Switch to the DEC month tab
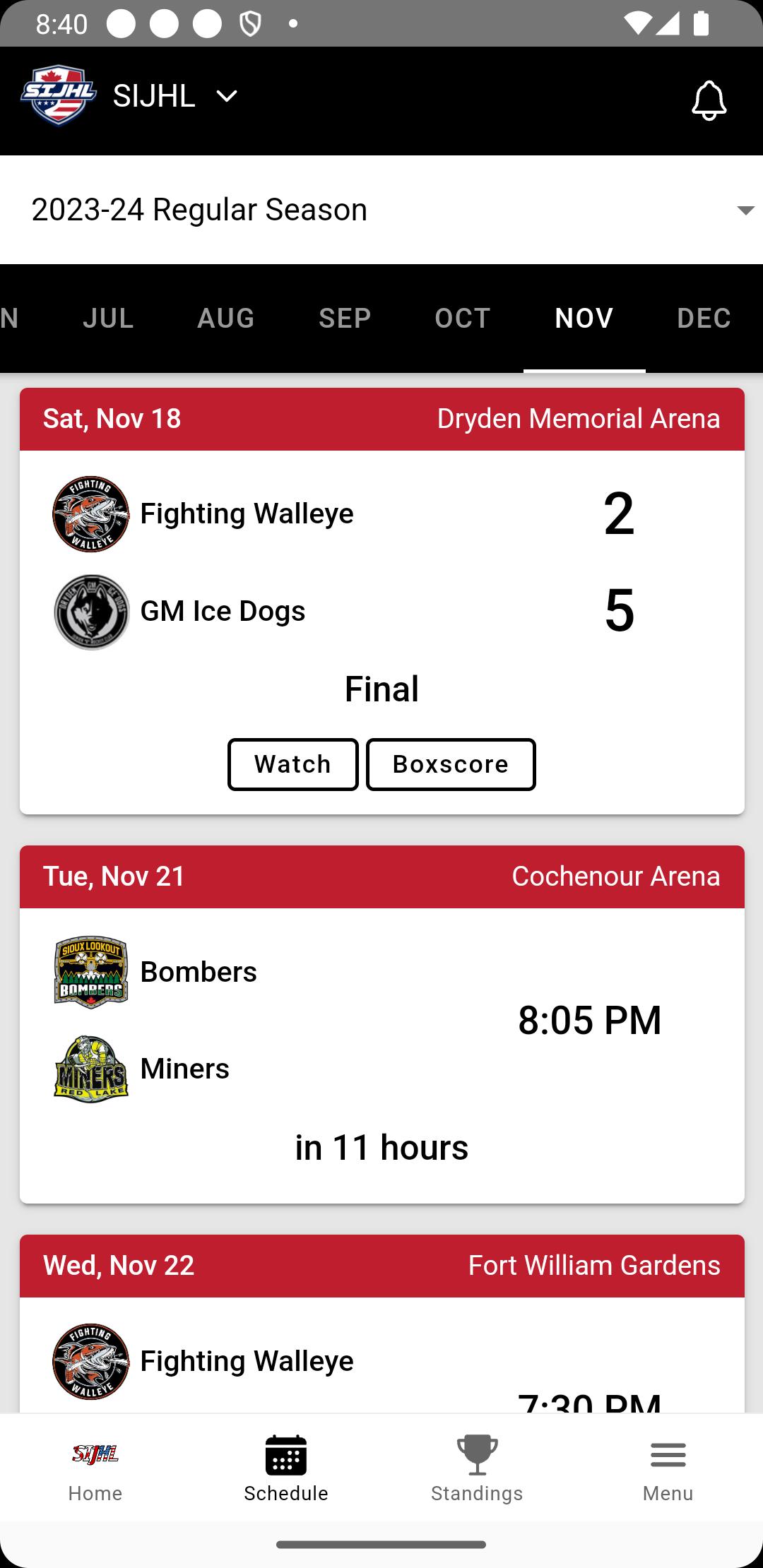 pos(704,318)
